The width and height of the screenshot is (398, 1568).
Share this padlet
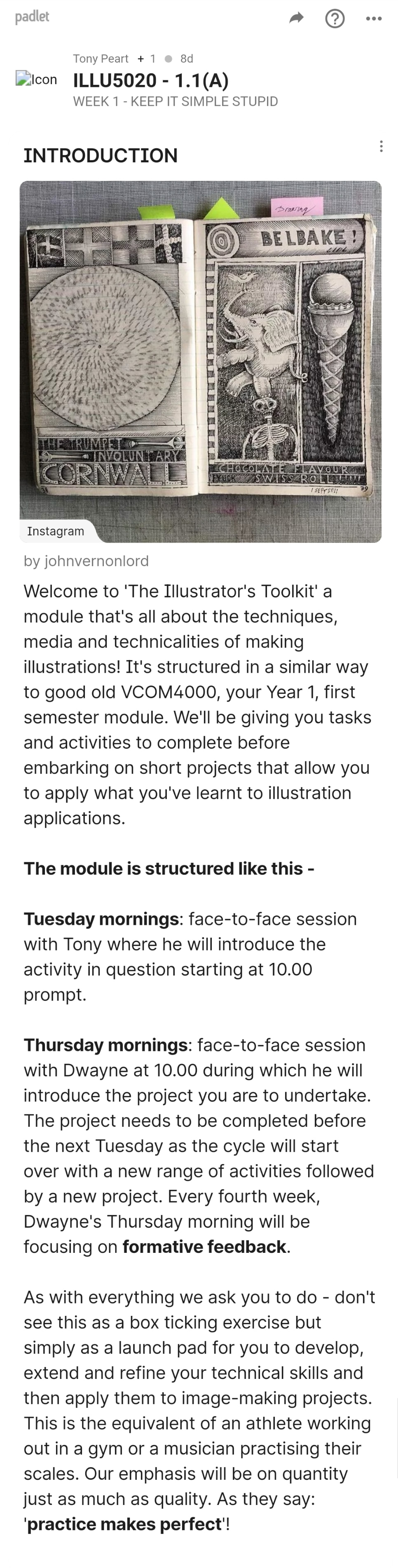coord(296,18)
